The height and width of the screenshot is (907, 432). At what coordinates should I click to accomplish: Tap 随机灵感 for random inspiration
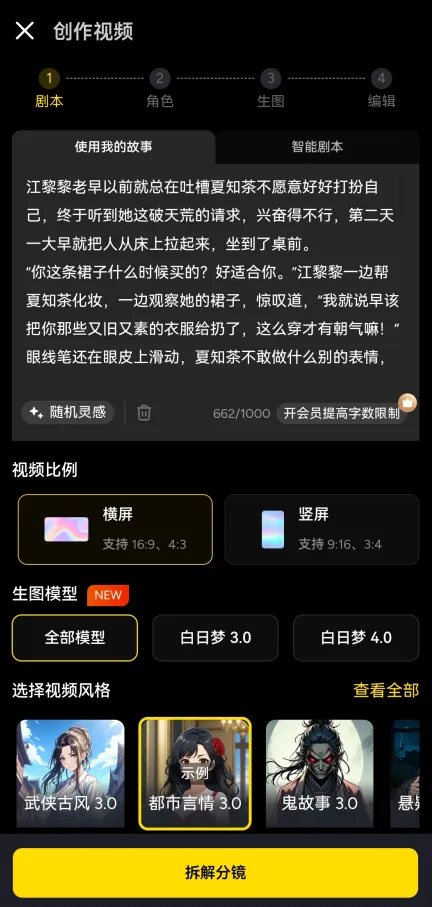click(68, 412)
